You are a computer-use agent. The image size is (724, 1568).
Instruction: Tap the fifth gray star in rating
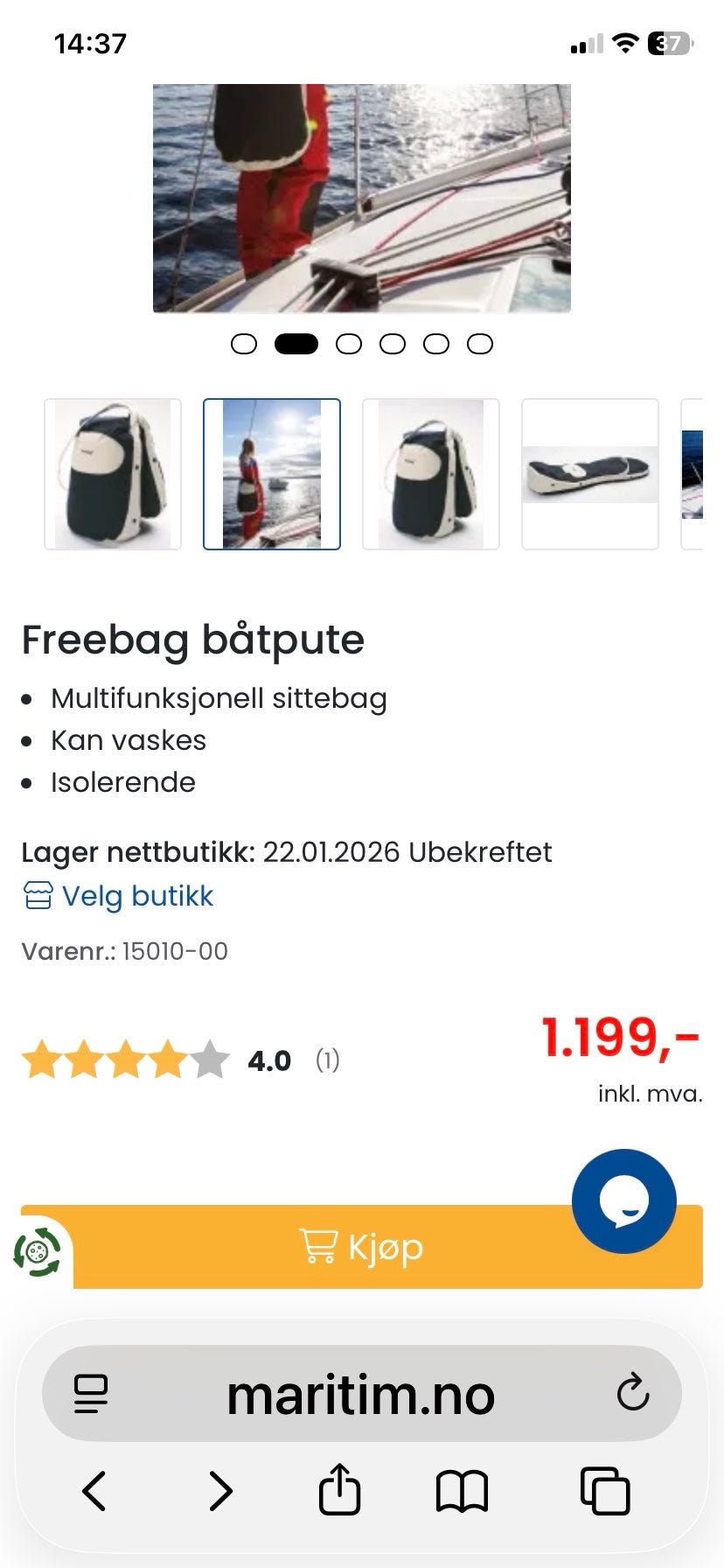[210, 1060]
